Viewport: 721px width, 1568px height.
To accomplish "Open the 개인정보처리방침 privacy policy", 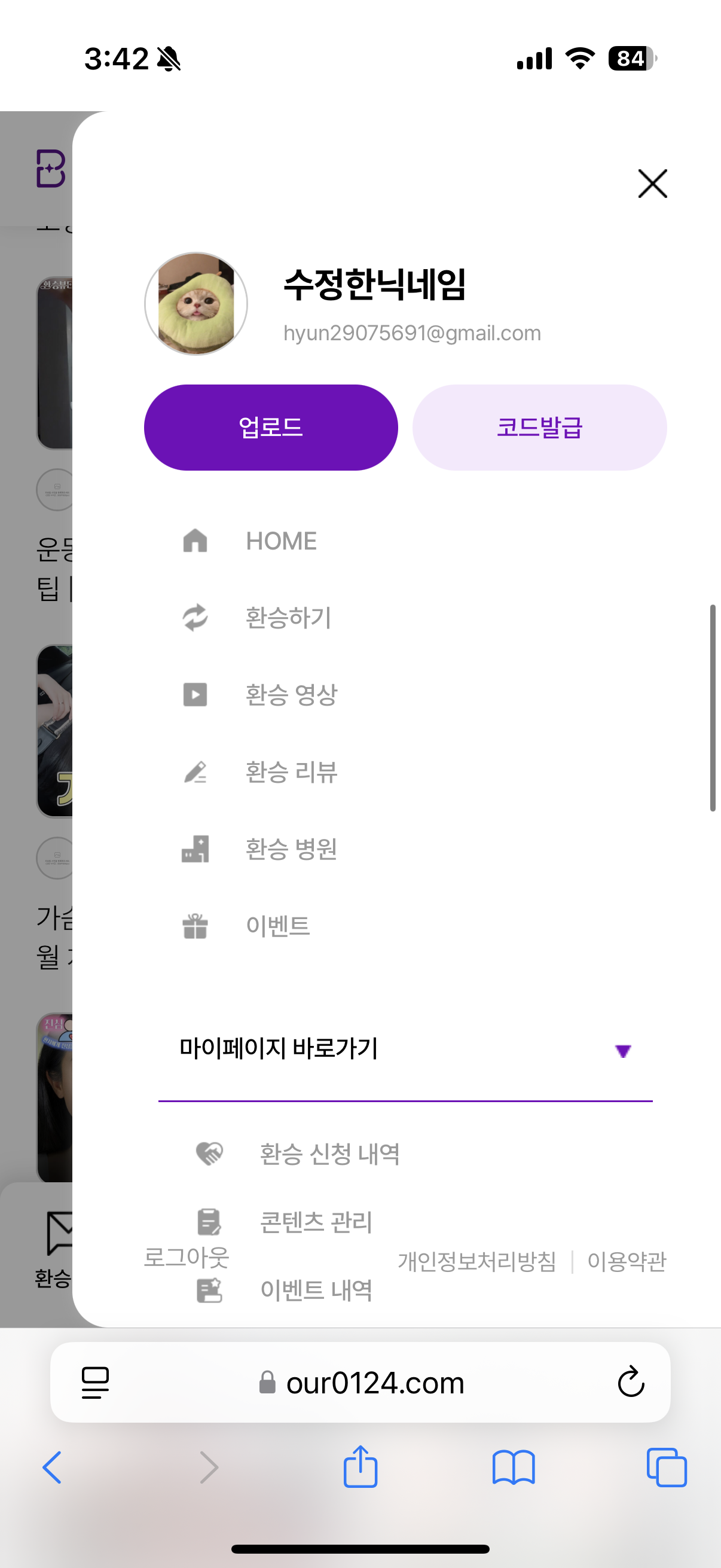I will [x=477, y=1261].
